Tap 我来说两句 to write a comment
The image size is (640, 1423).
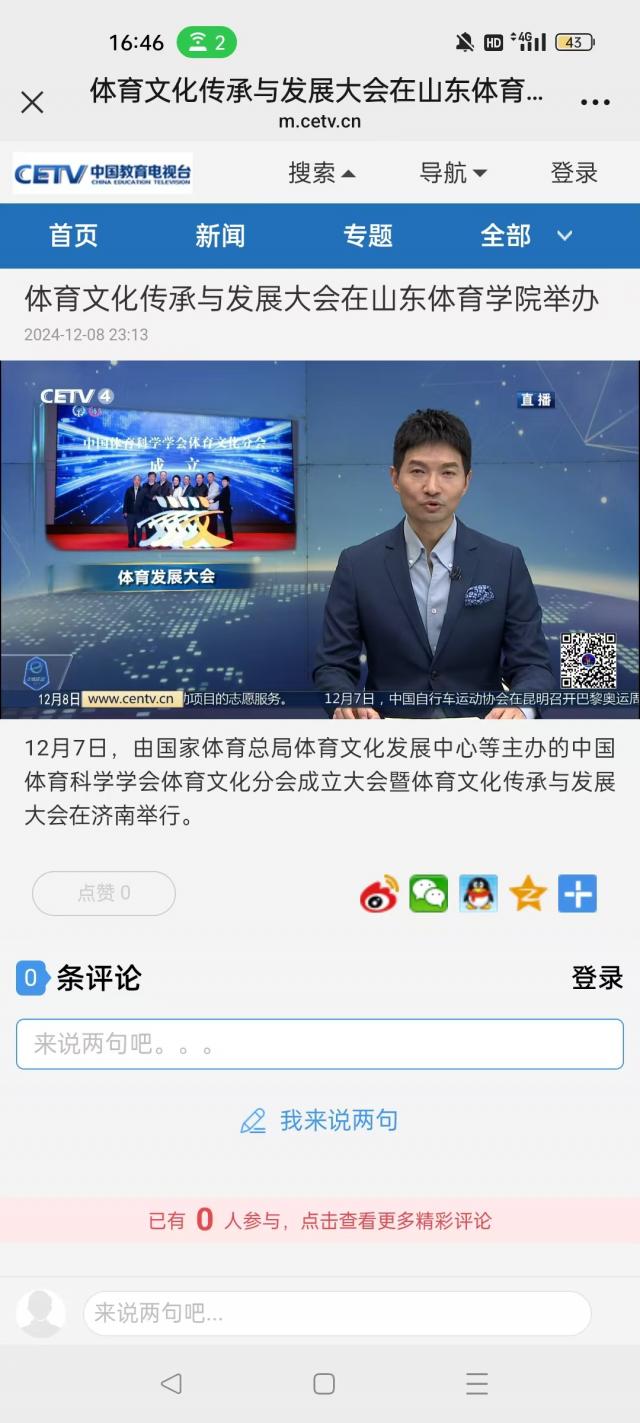click(320, 1120)
